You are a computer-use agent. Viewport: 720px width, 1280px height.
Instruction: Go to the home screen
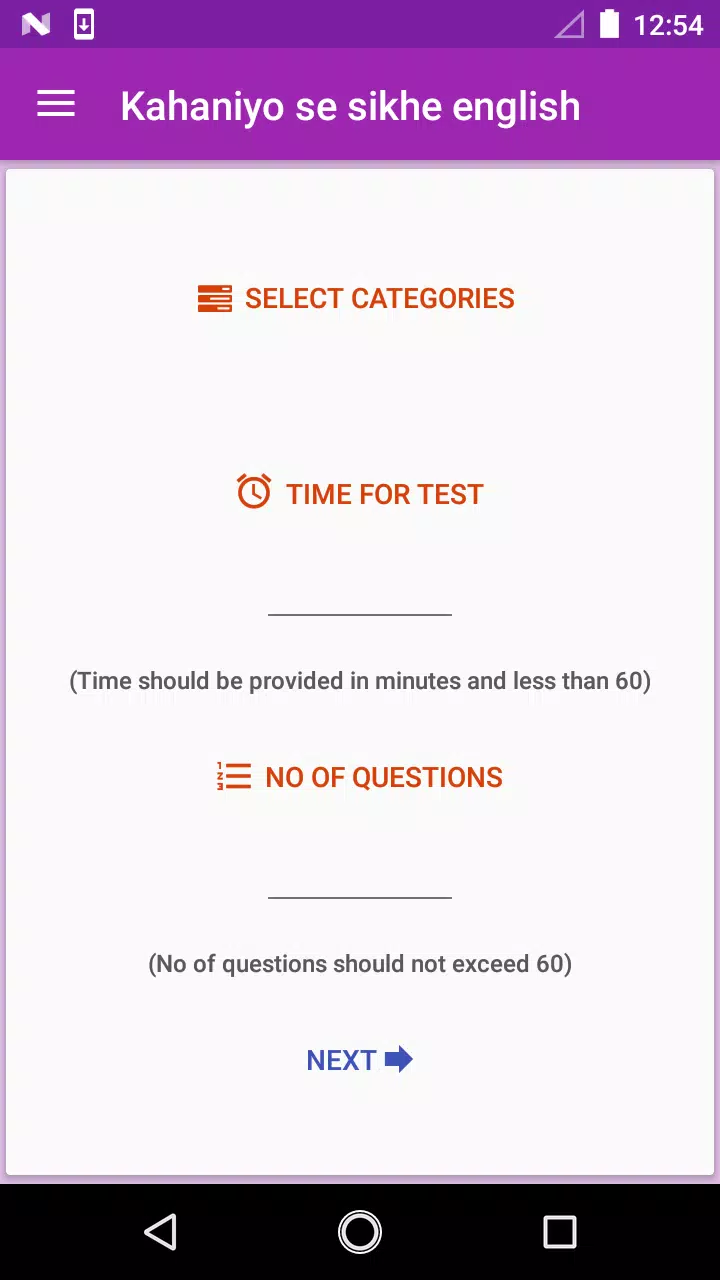[x=360, y=1232]
